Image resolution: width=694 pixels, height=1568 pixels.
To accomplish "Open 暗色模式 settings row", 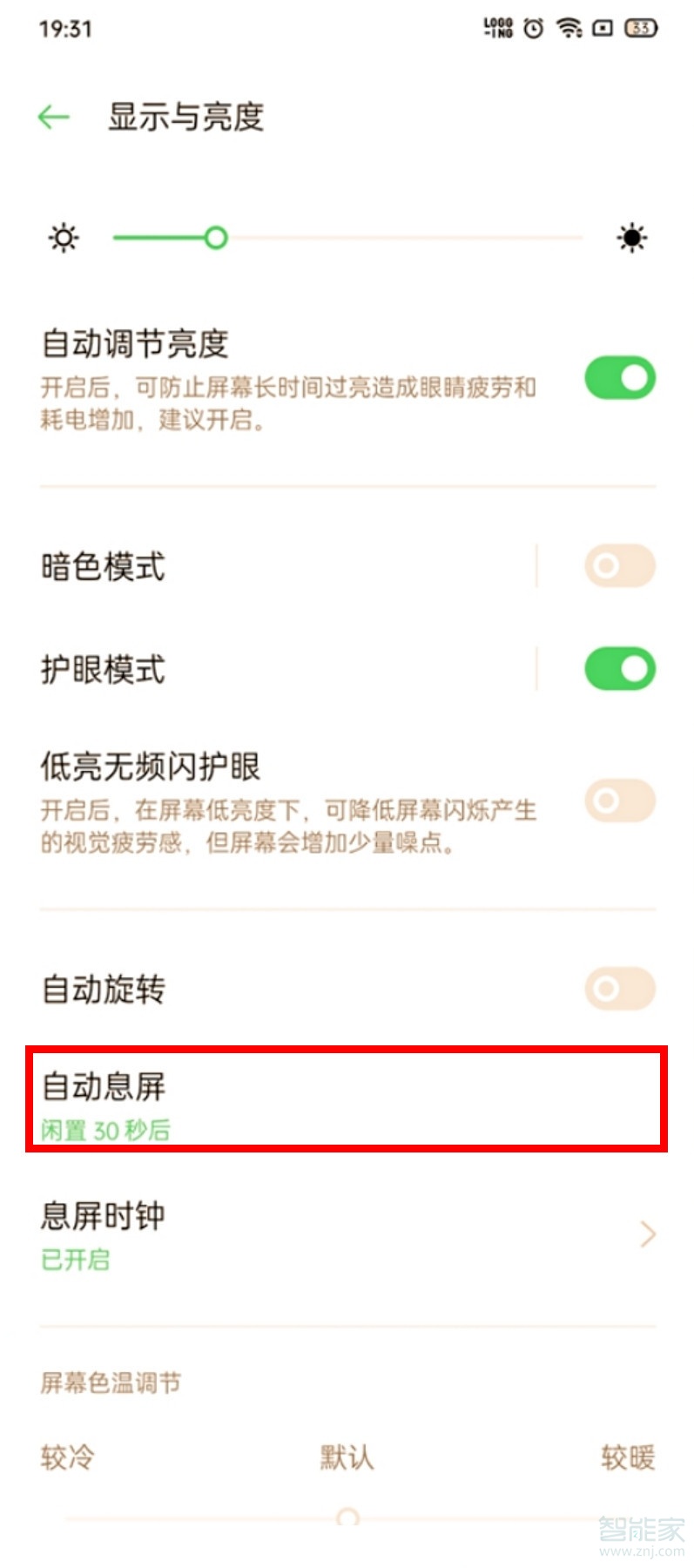I will pos(261,567).
